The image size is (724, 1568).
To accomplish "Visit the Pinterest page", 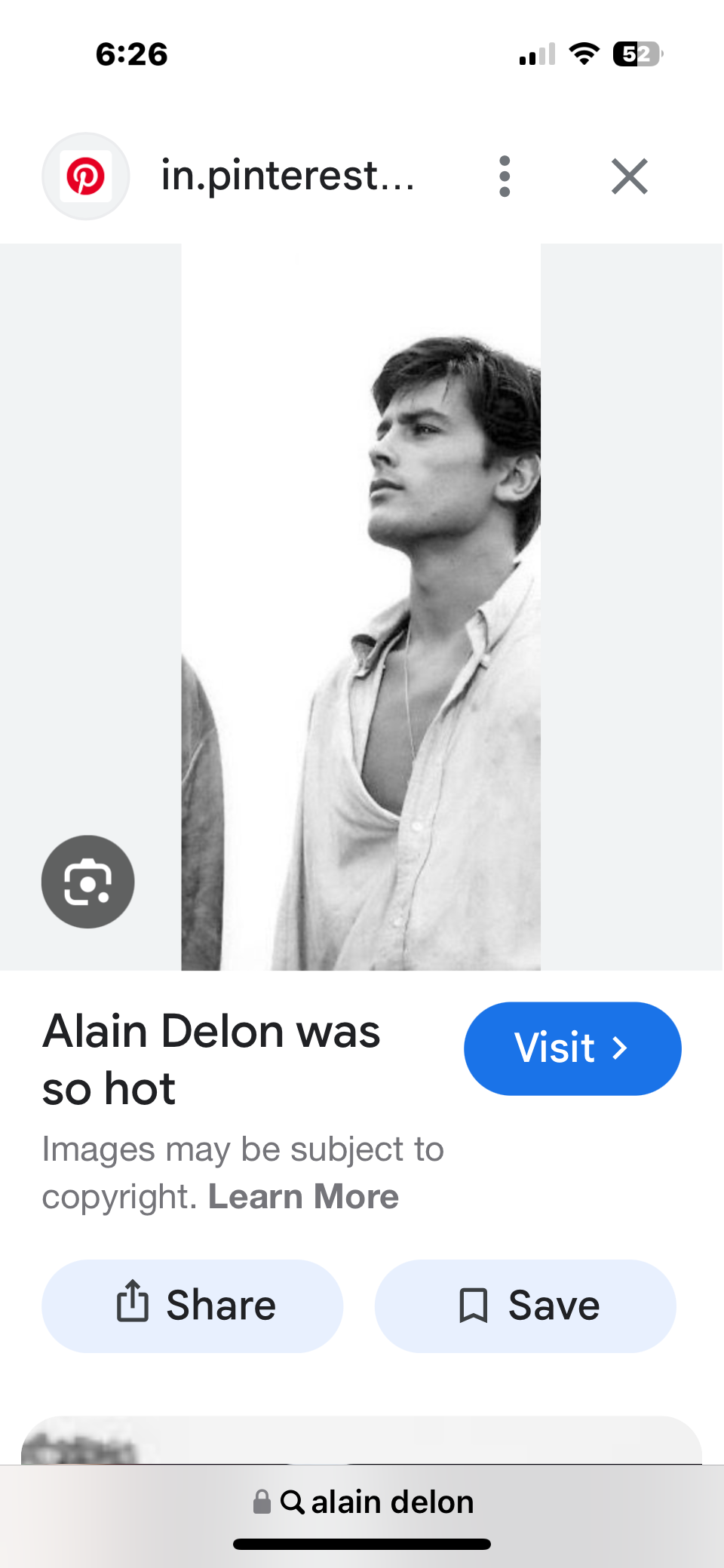I will pos(572,1048).
